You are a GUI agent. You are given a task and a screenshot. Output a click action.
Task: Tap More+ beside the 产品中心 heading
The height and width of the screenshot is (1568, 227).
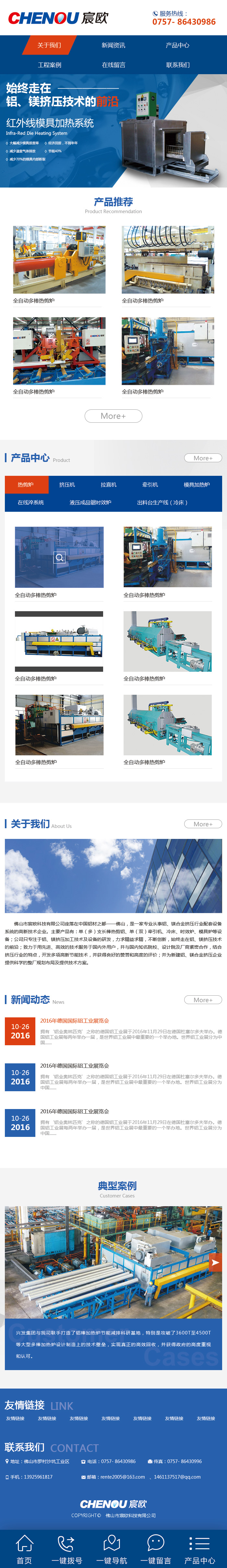pos(203,458)
